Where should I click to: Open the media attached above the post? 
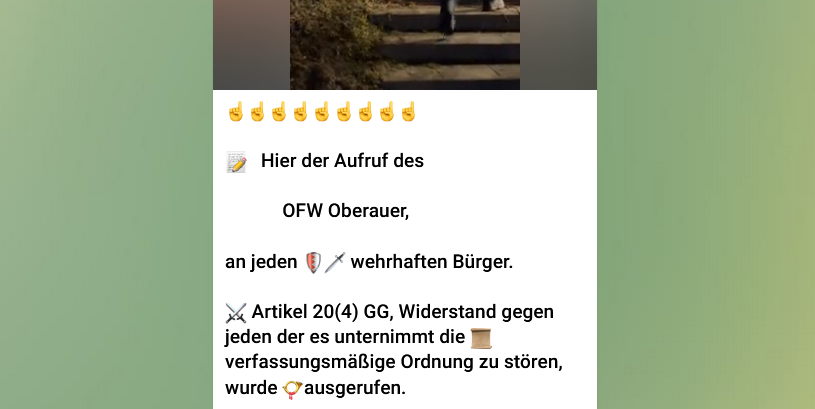404,44
